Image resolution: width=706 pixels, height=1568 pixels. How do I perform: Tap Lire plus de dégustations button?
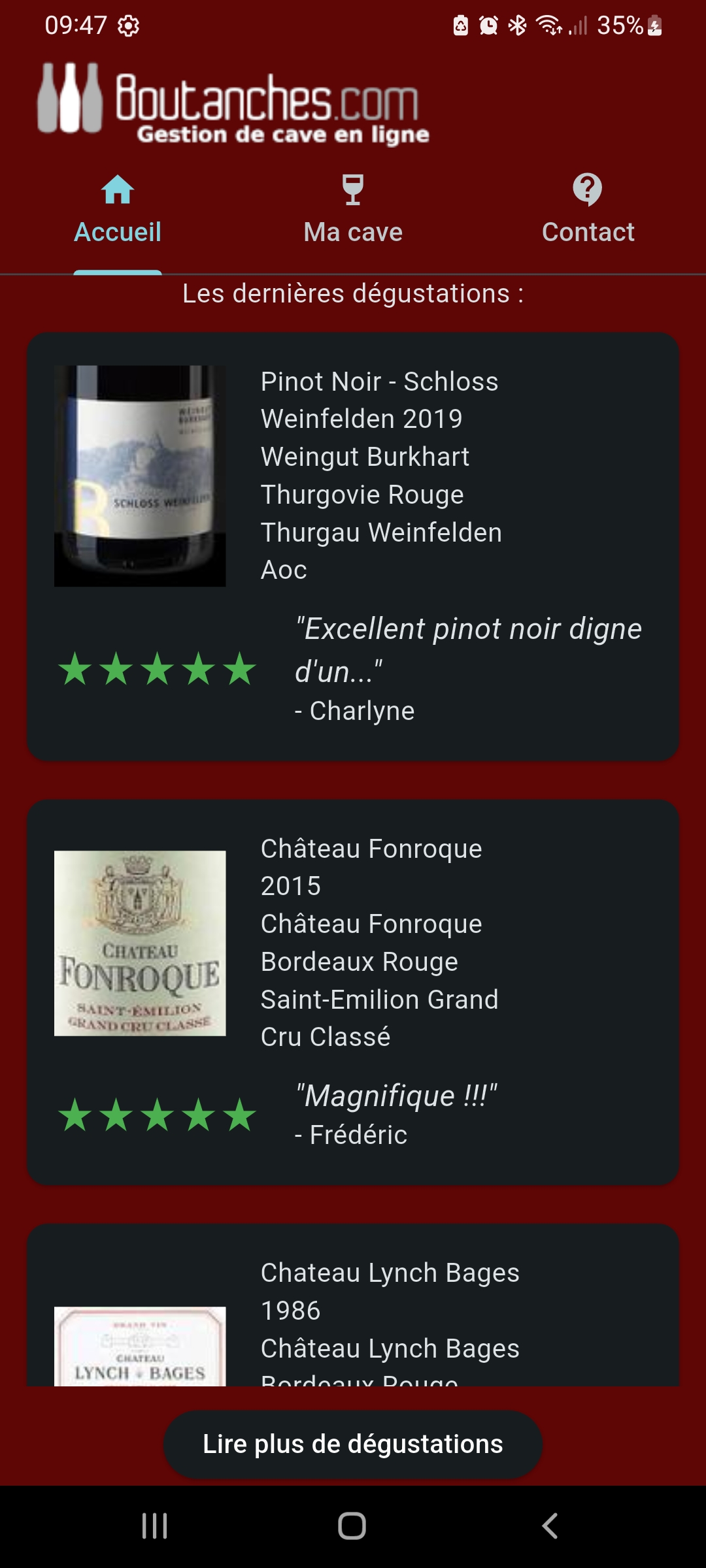[353, 1444]
